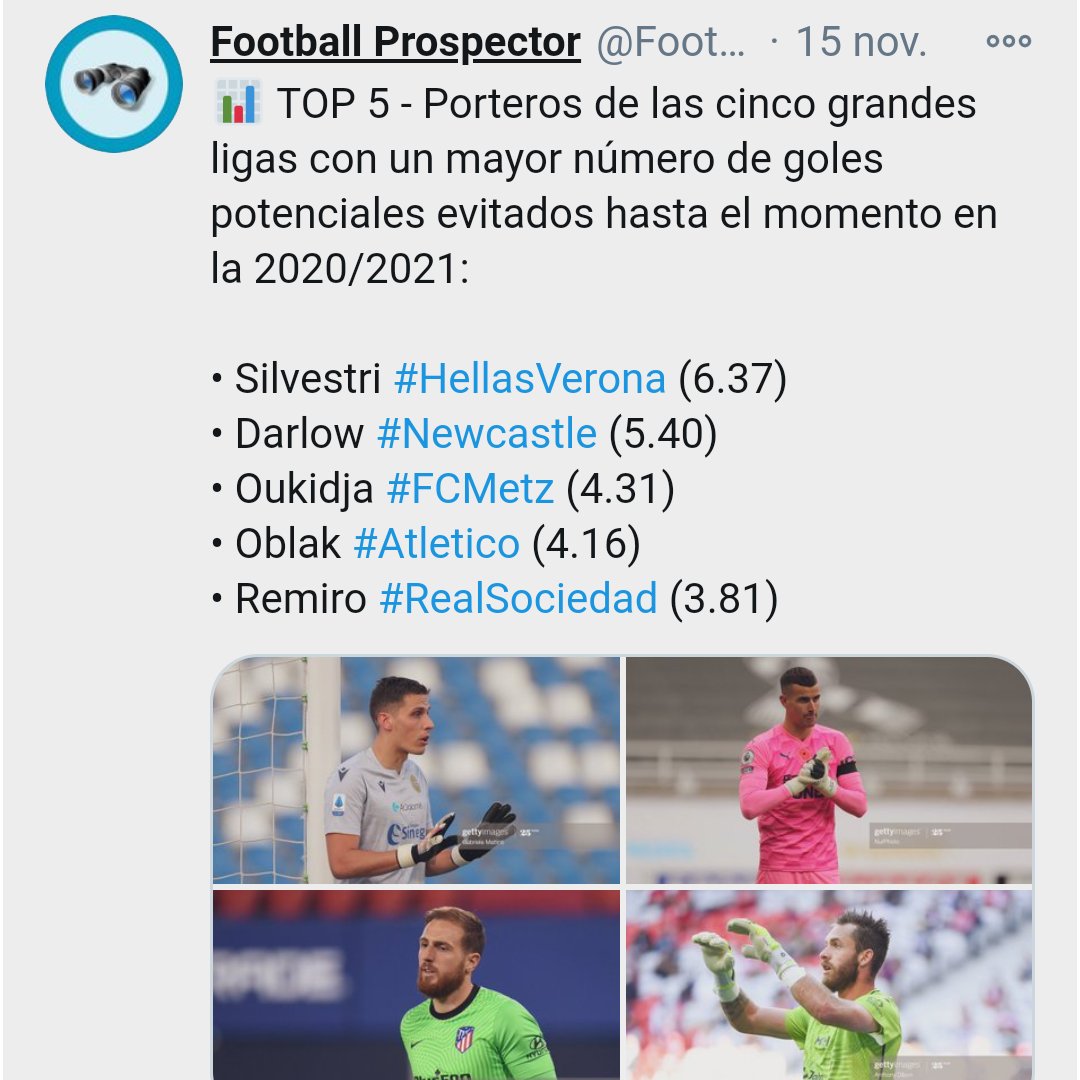
Task: Open the #HellasVerona hashtag
Action: tap(529, 379)
